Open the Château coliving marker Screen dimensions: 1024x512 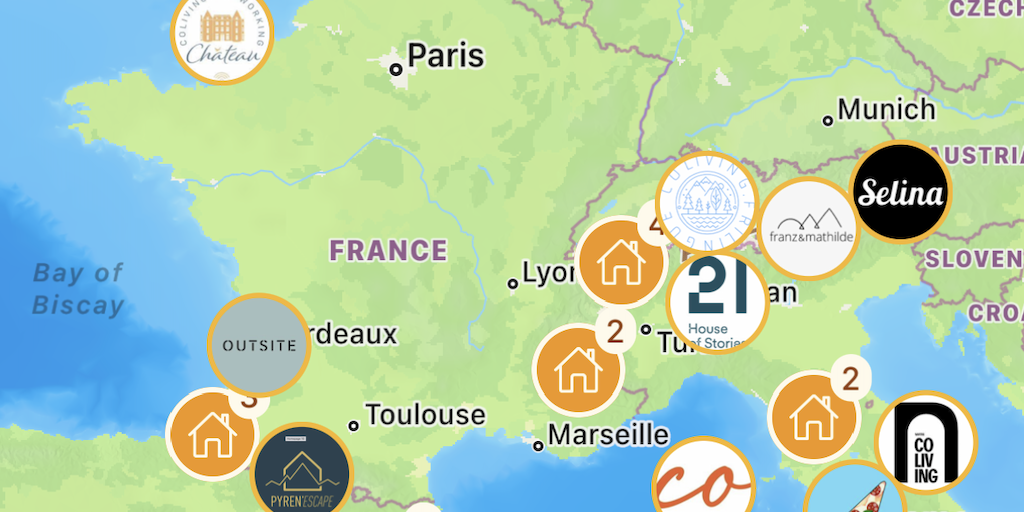click(222, 36)
